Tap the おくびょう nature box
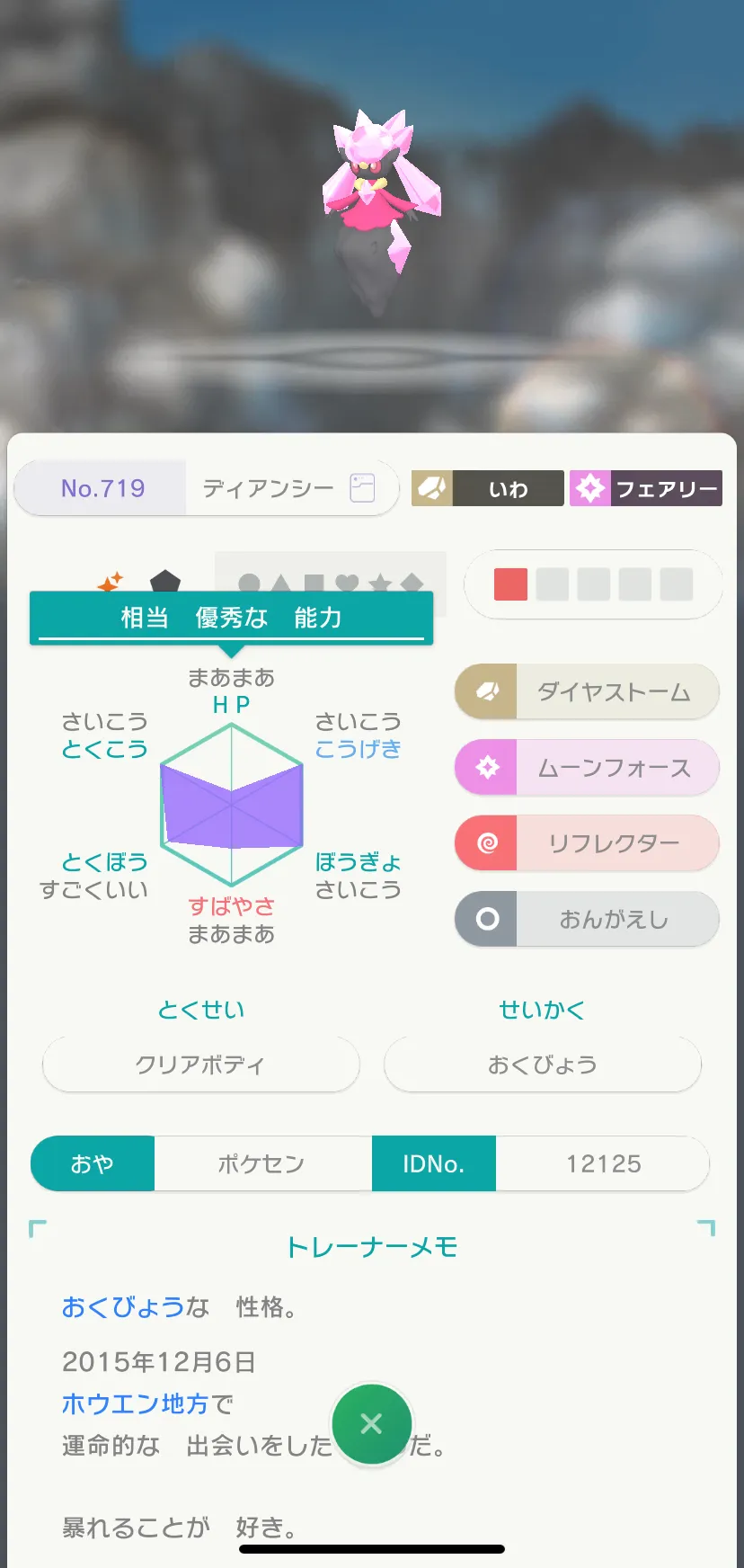The height and width of the screenshot is (1568, 744). pos(542,1065)
